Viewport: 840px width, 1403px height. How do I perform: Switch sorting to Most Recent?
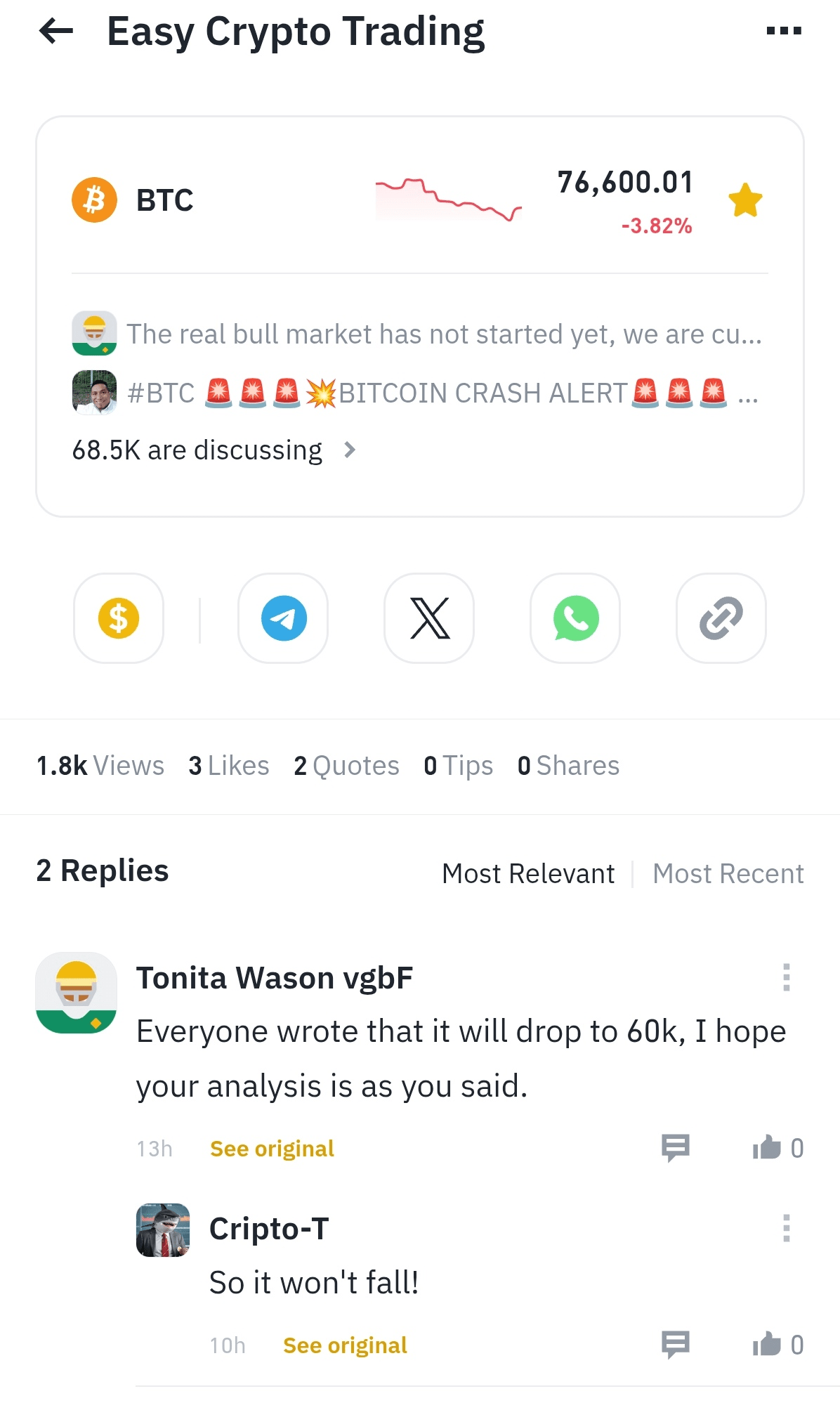(x=728, y=874)
